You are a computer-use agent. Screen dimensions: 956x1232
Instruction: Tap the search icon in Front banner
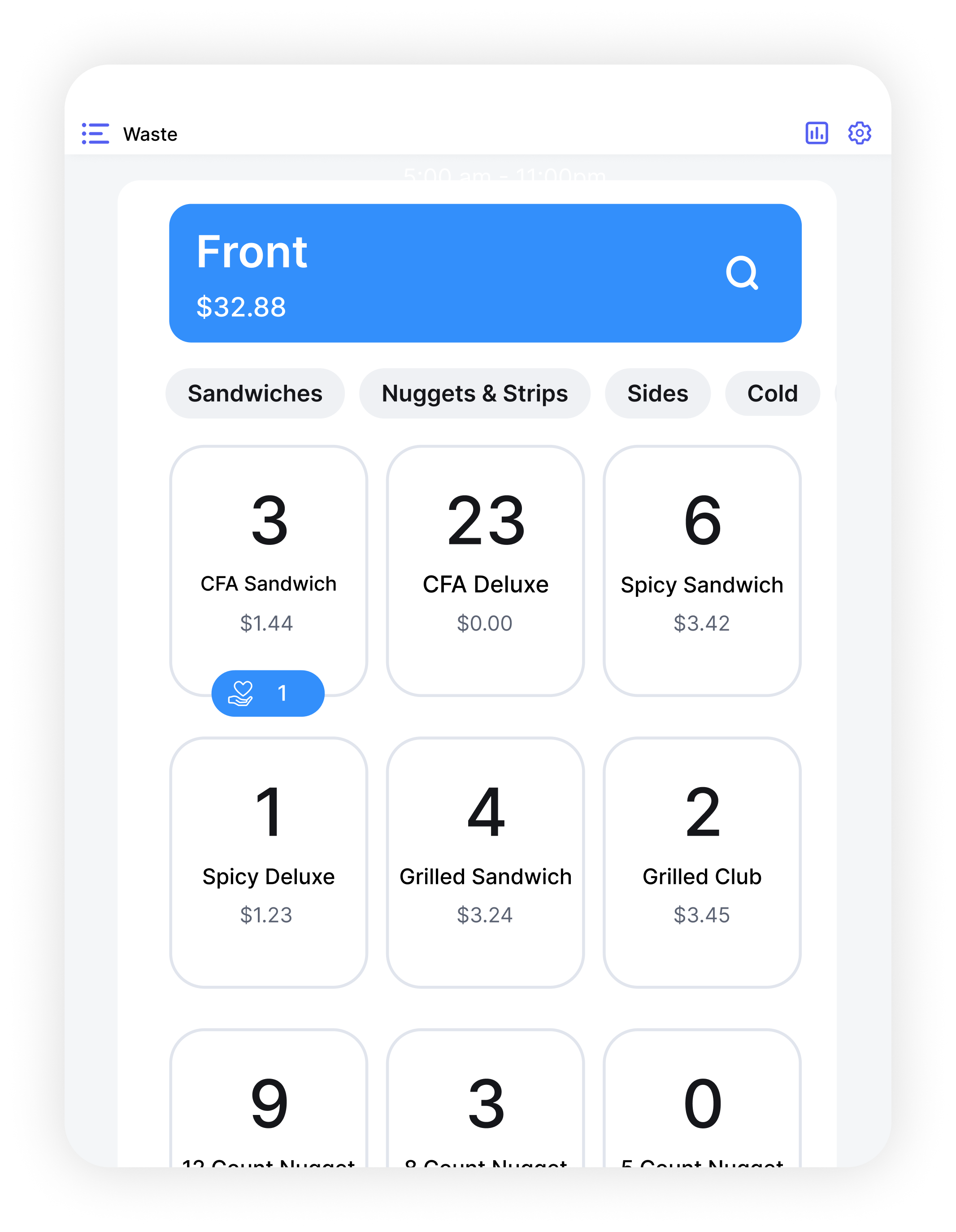(x=742, y=273)
